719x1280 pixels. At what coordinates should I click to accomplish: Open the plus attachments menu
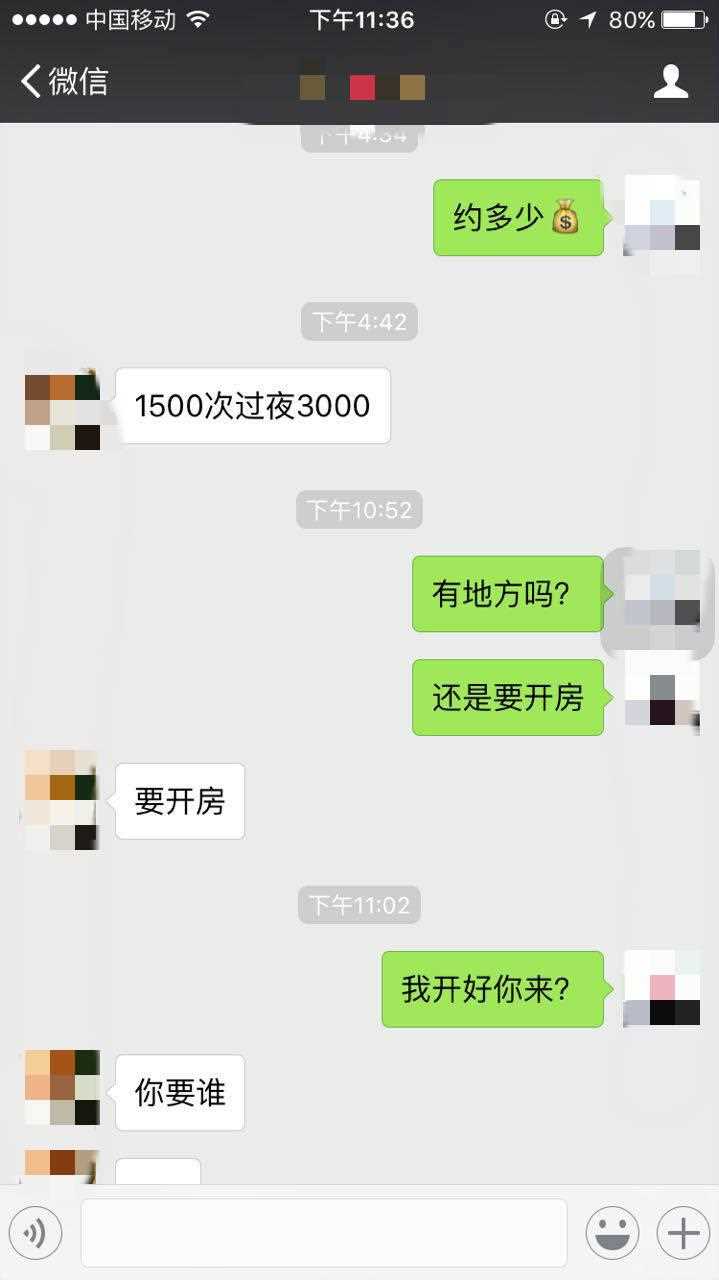coord(683,1233)
